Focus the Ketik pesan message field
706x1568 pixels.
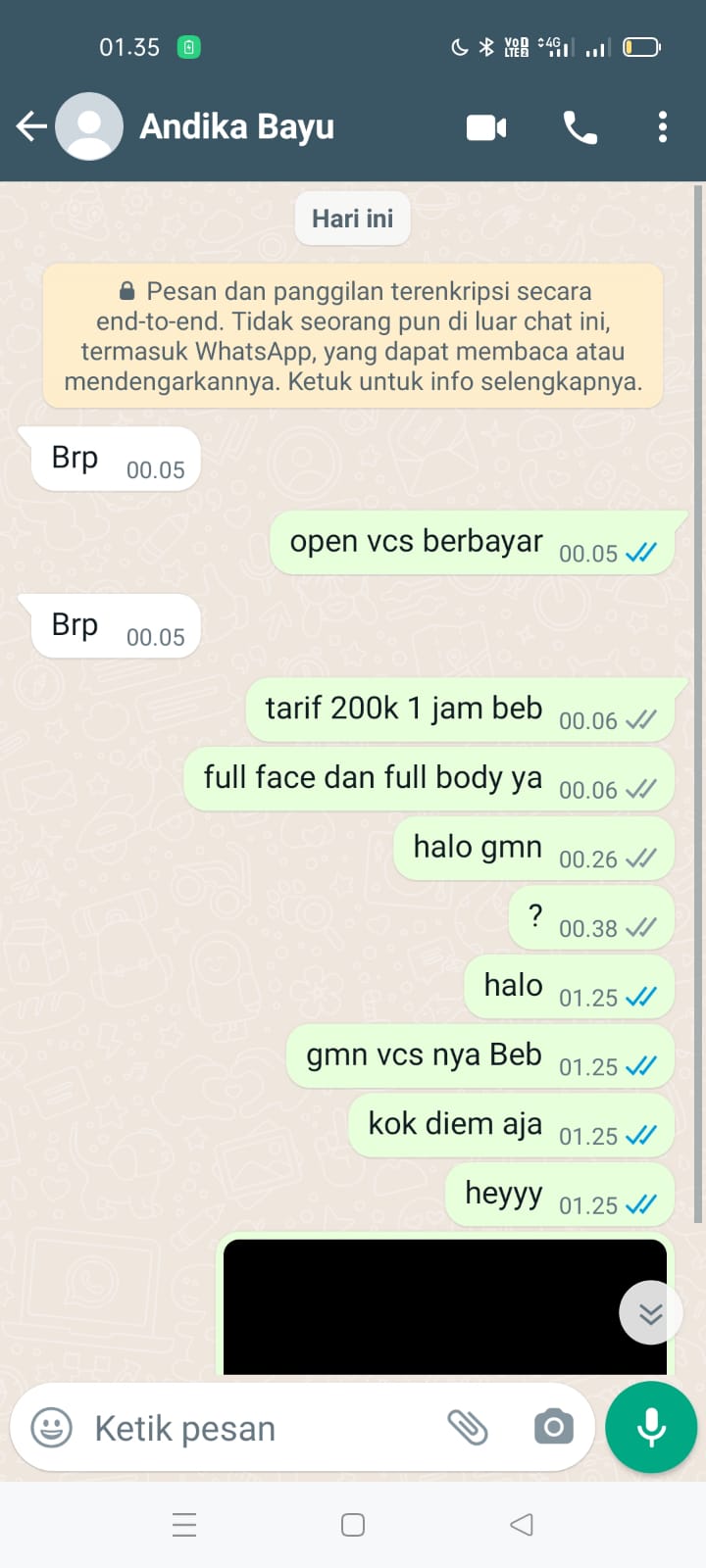pos(255,1429)
